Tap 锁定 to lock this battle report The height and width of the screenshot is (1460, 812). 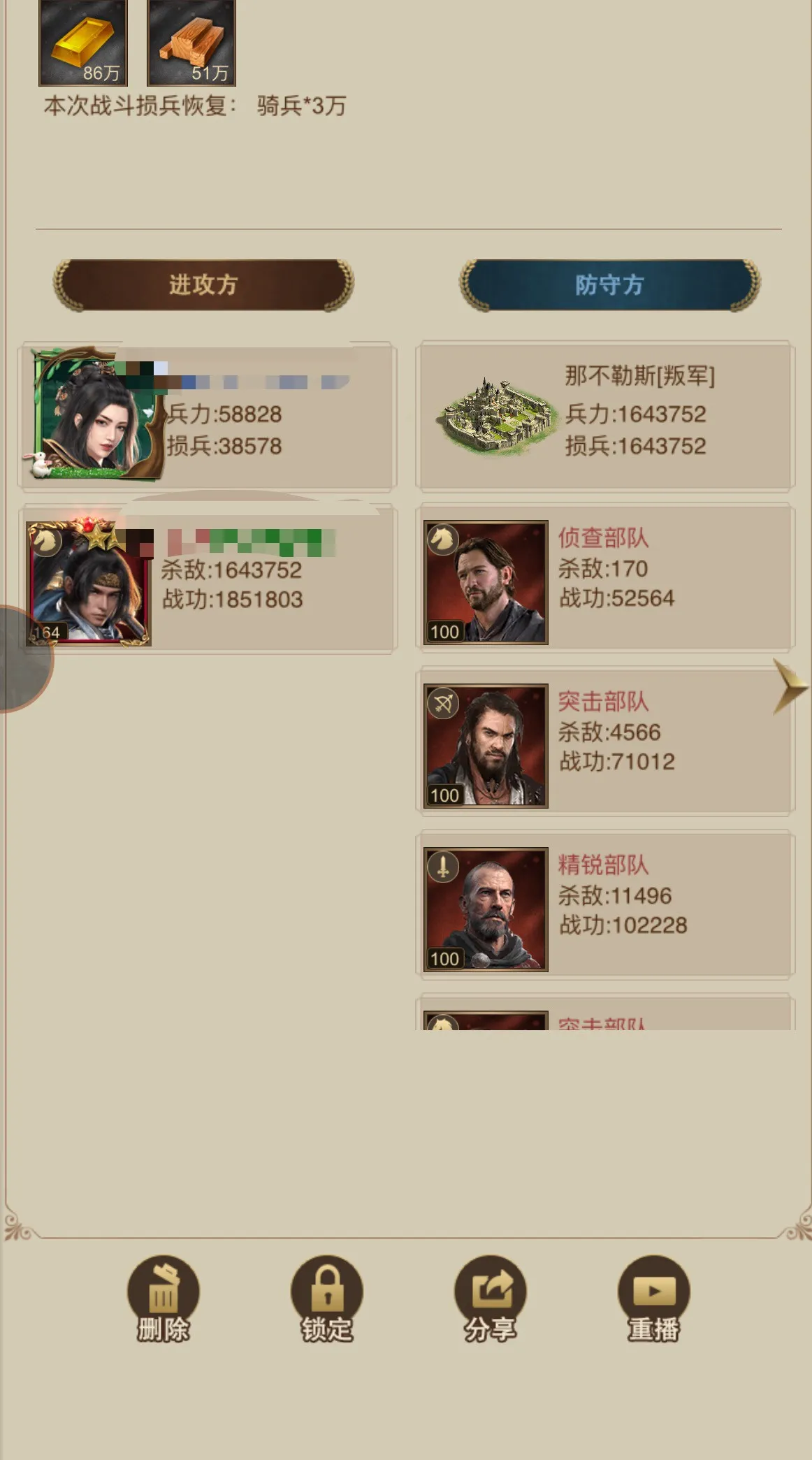pos(326,1299)
